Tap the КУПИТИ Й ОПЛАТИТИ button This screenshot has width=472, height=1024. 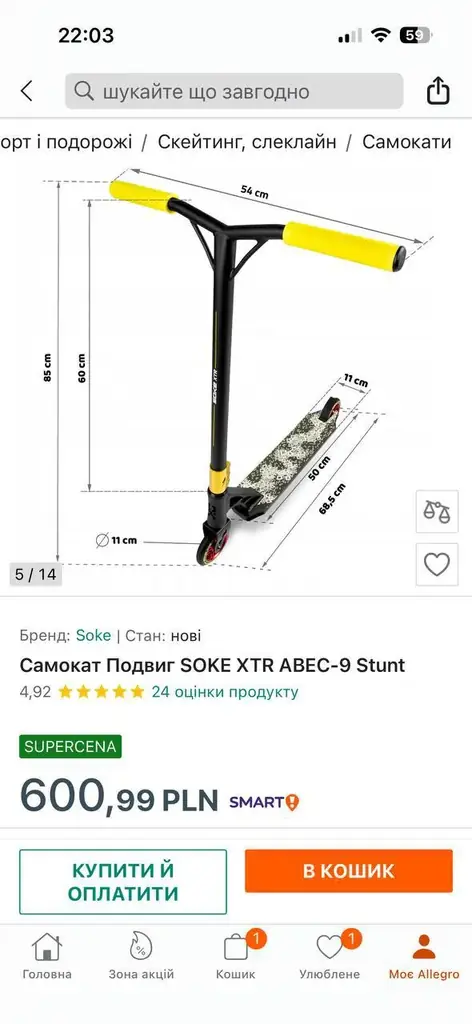click(123, 882)
